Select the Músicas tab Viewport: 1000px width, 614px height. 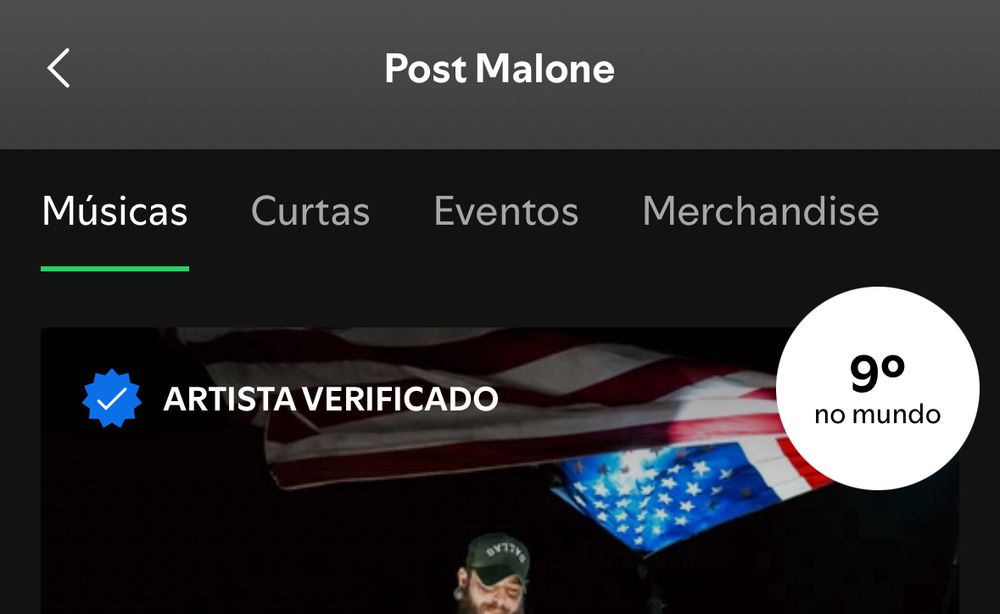pos(115,212)
